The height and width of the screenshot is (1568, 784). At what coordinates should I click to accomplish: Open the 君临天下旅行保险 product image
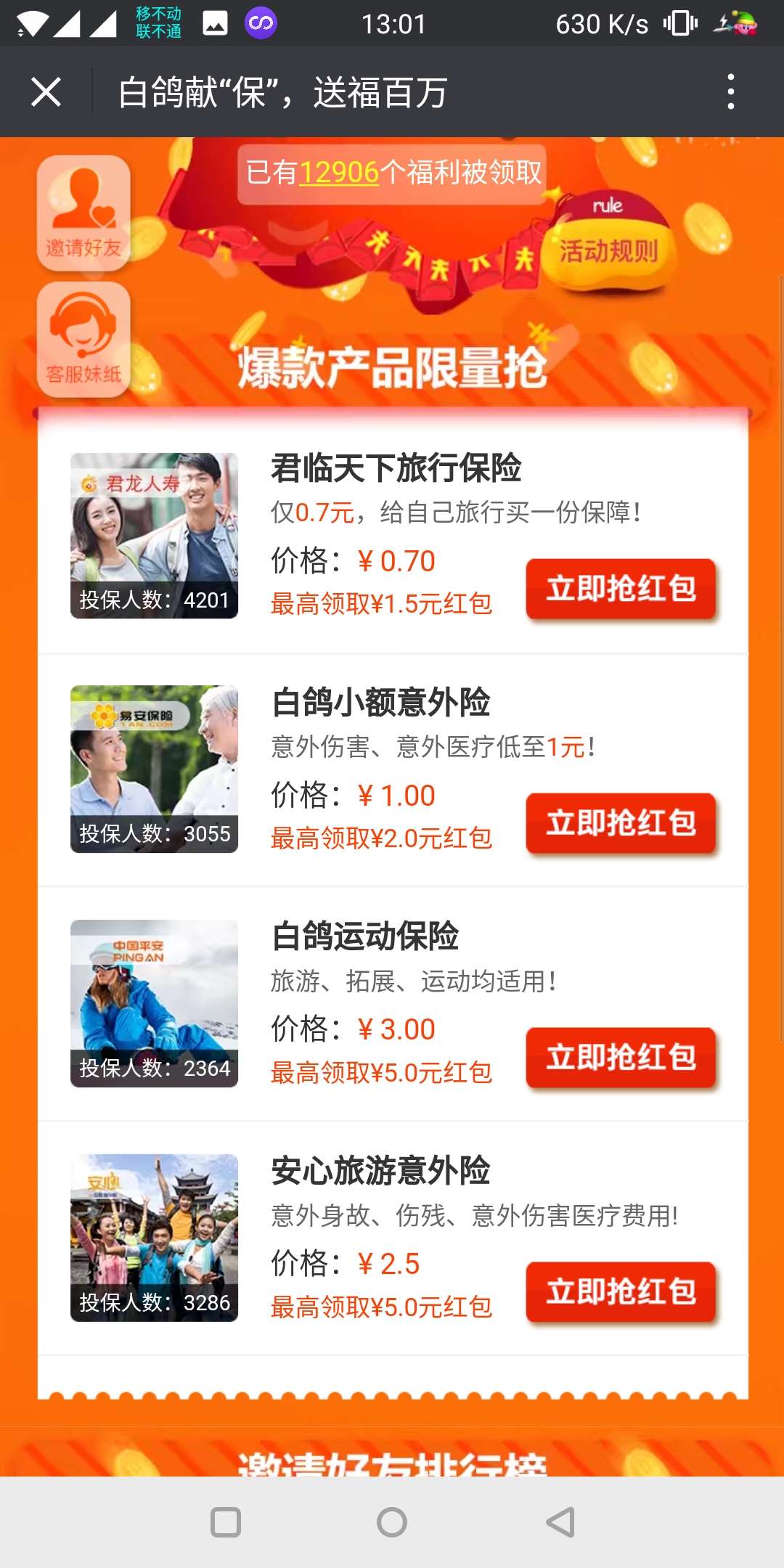pyautogui.click(x=154, y=536)
